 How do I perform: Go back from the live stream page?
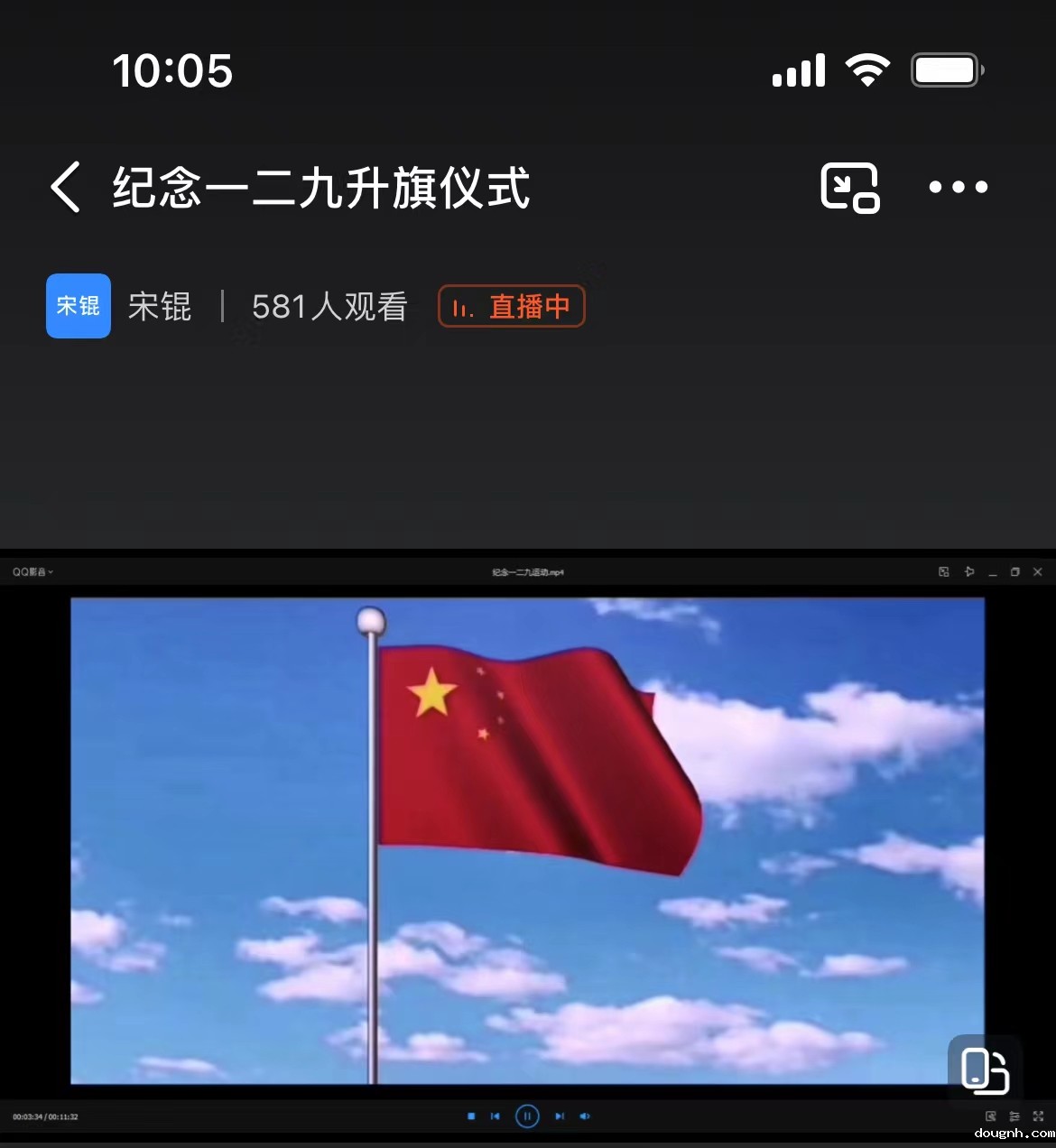[66, 188]
